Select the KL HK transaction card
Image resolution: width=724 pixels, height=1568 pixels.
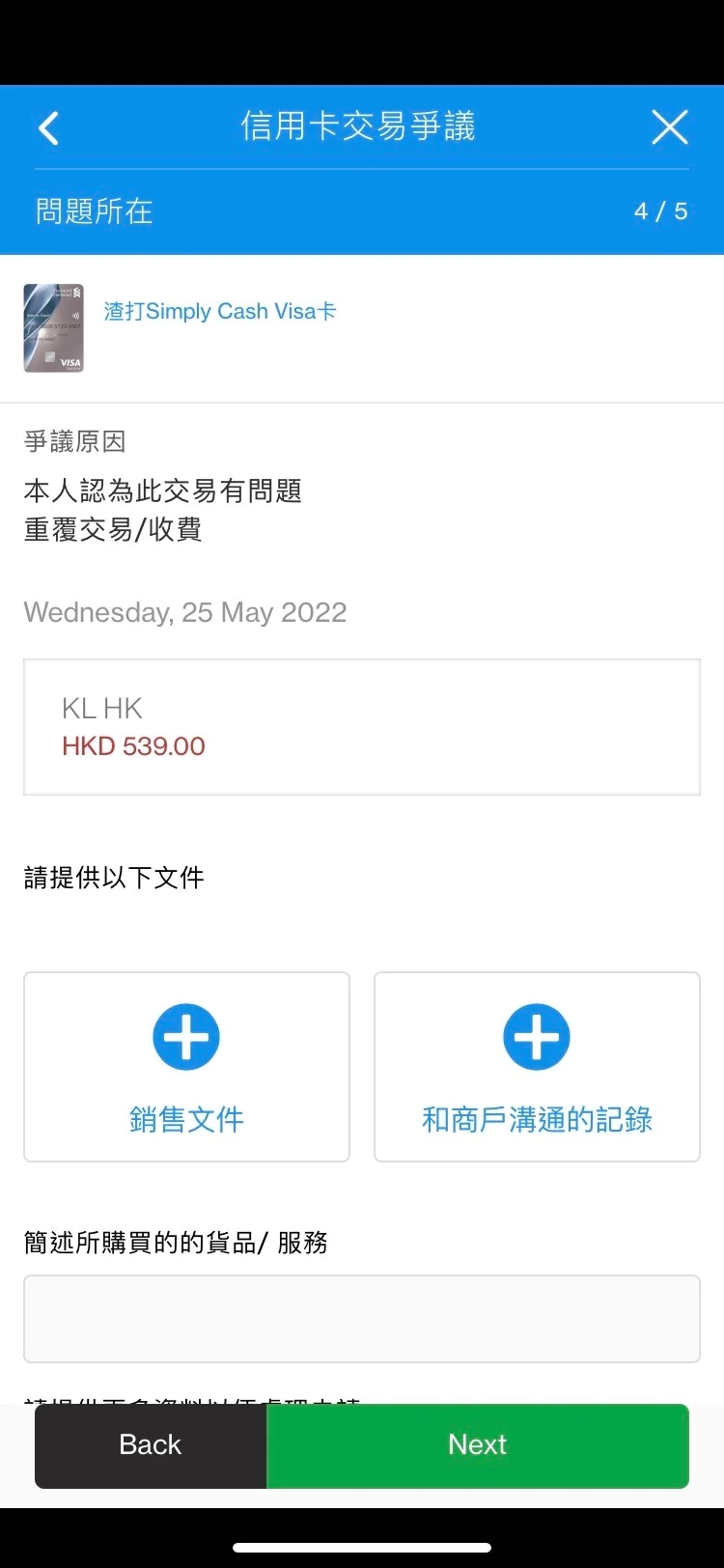pyautogui.click(x=361, y=726)
